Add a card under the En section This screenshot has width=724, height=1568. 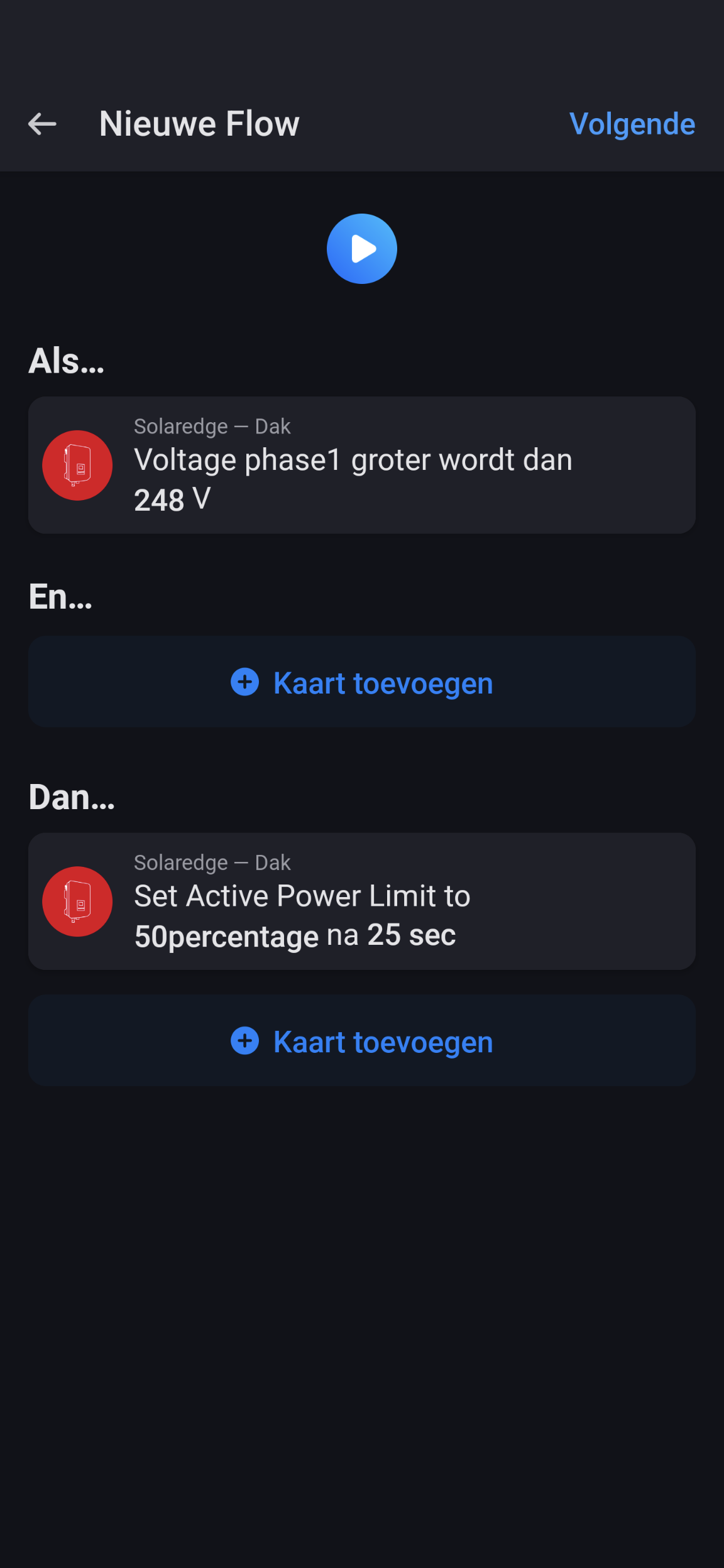point(362,682)
